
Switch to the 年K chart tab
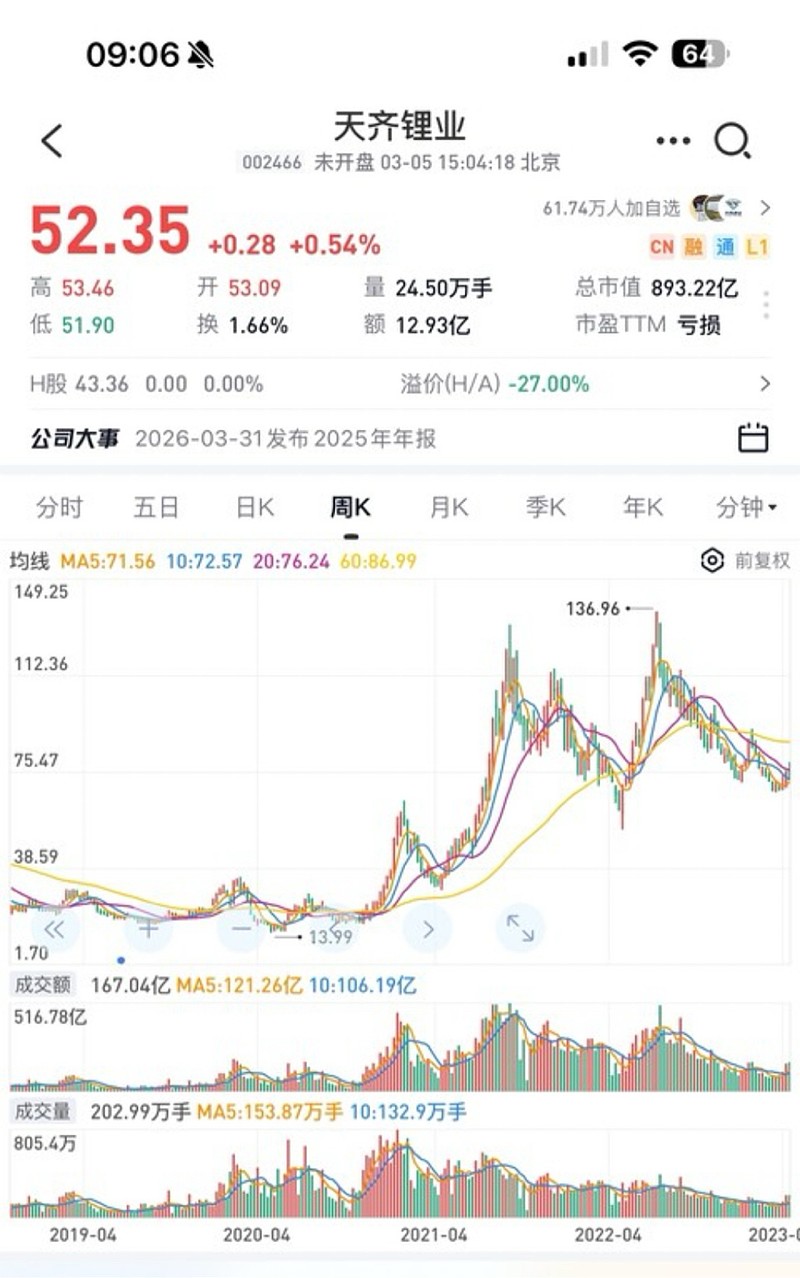(643, 508)
